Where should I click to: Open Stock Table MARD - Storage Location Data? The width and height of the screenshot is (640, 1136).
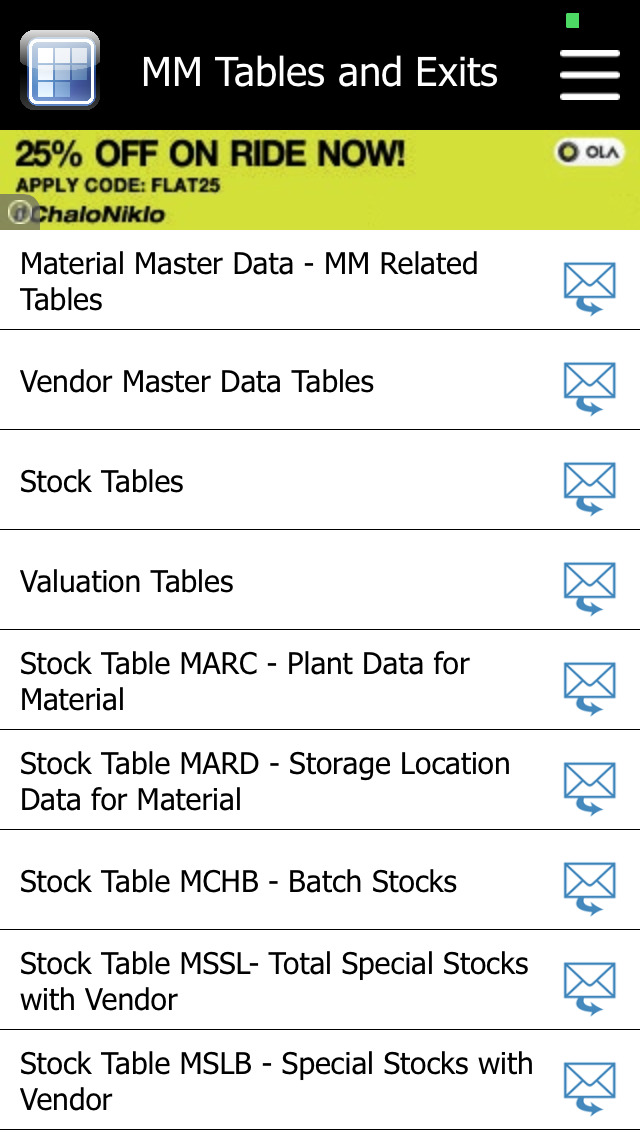tap(320, 780)
